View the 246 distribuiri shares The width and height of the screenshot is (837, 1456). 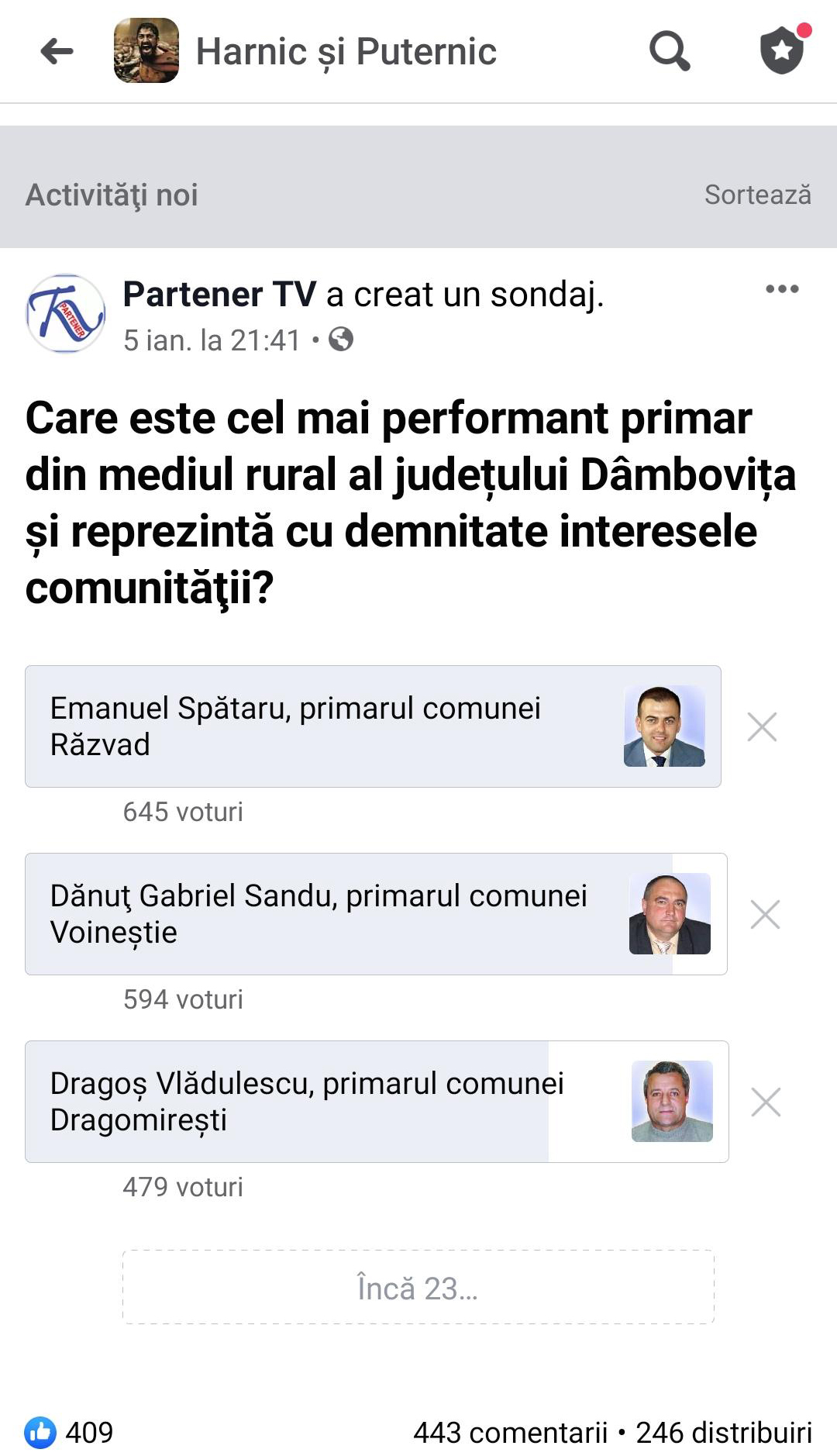(723, 1433)
